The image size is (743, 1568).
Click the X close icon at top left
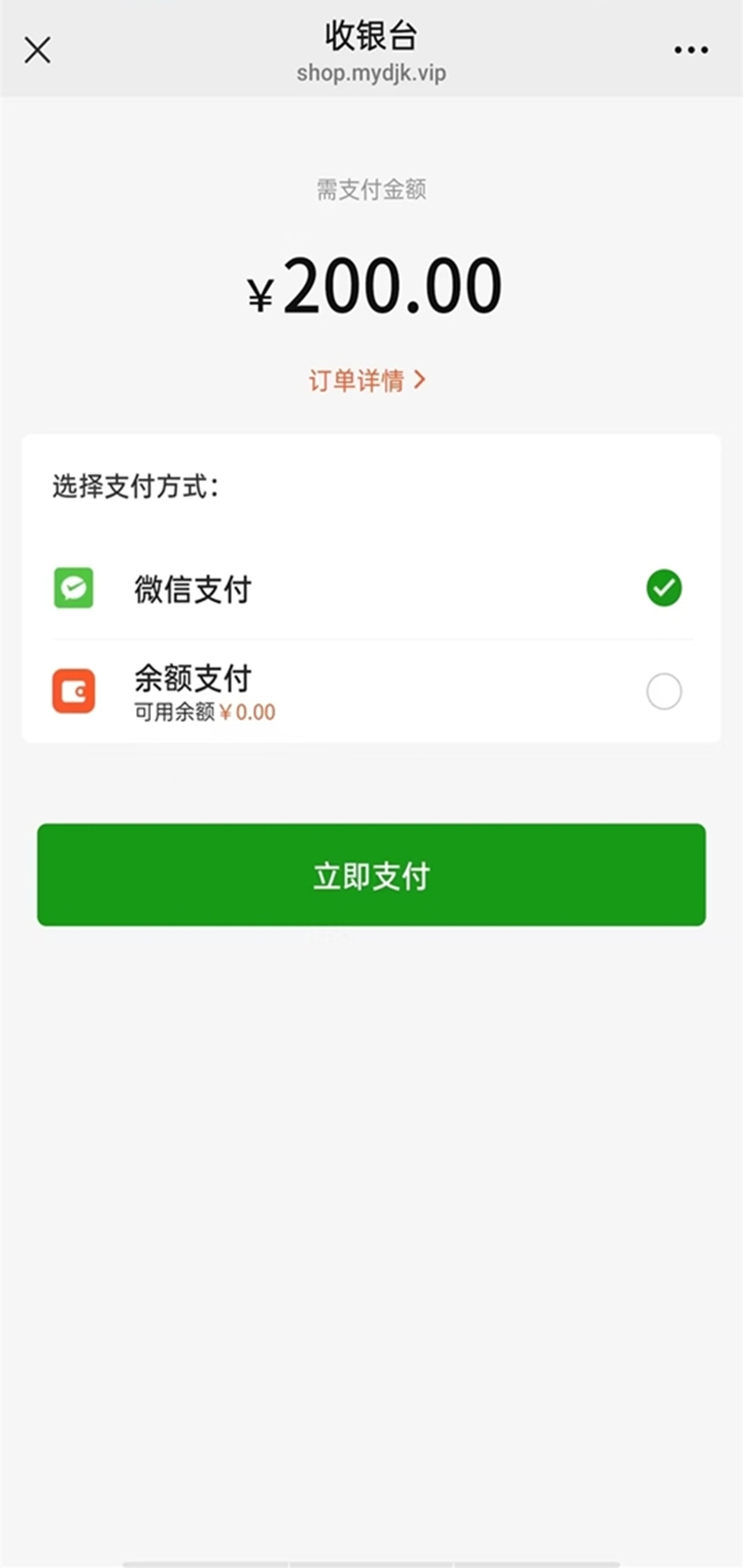tap(37, 50)
